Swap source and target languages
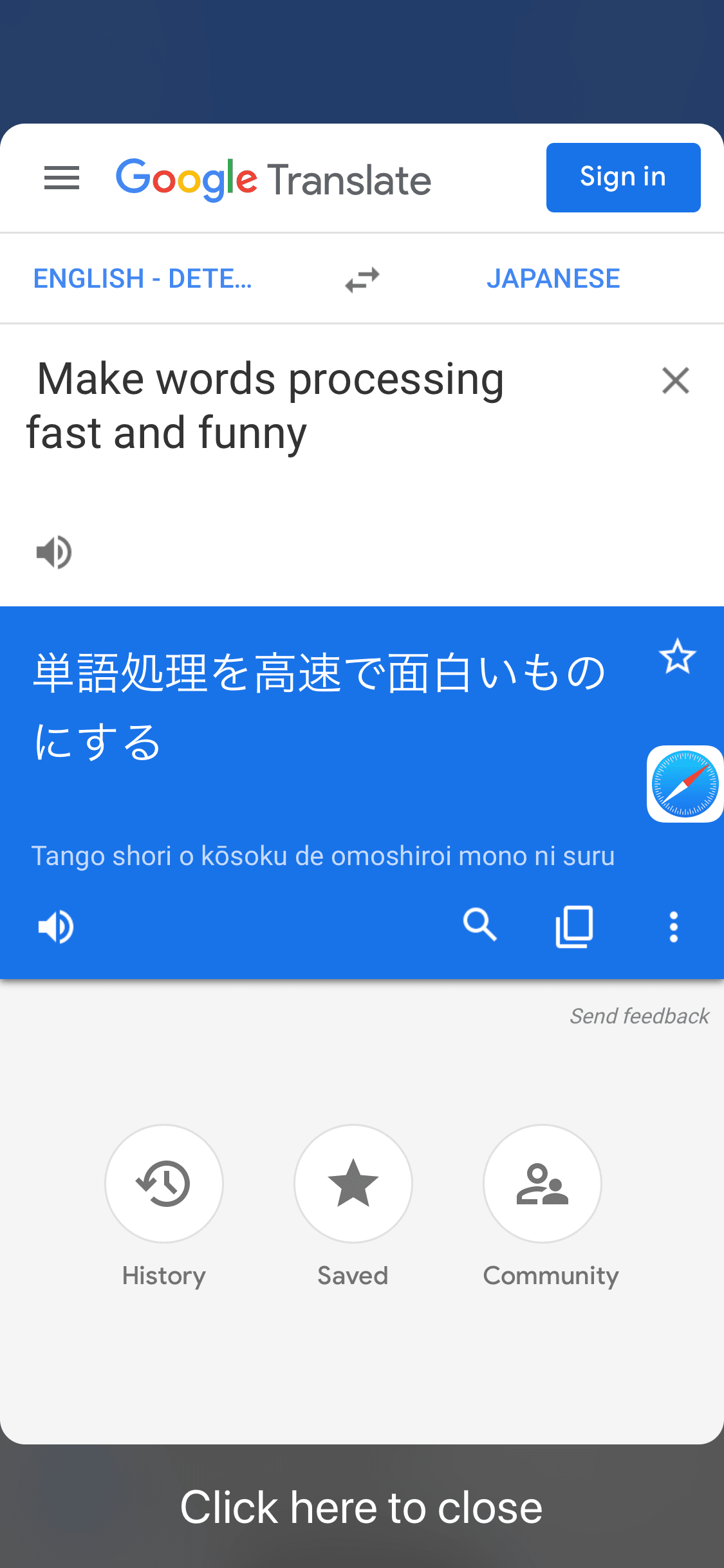 362,279
